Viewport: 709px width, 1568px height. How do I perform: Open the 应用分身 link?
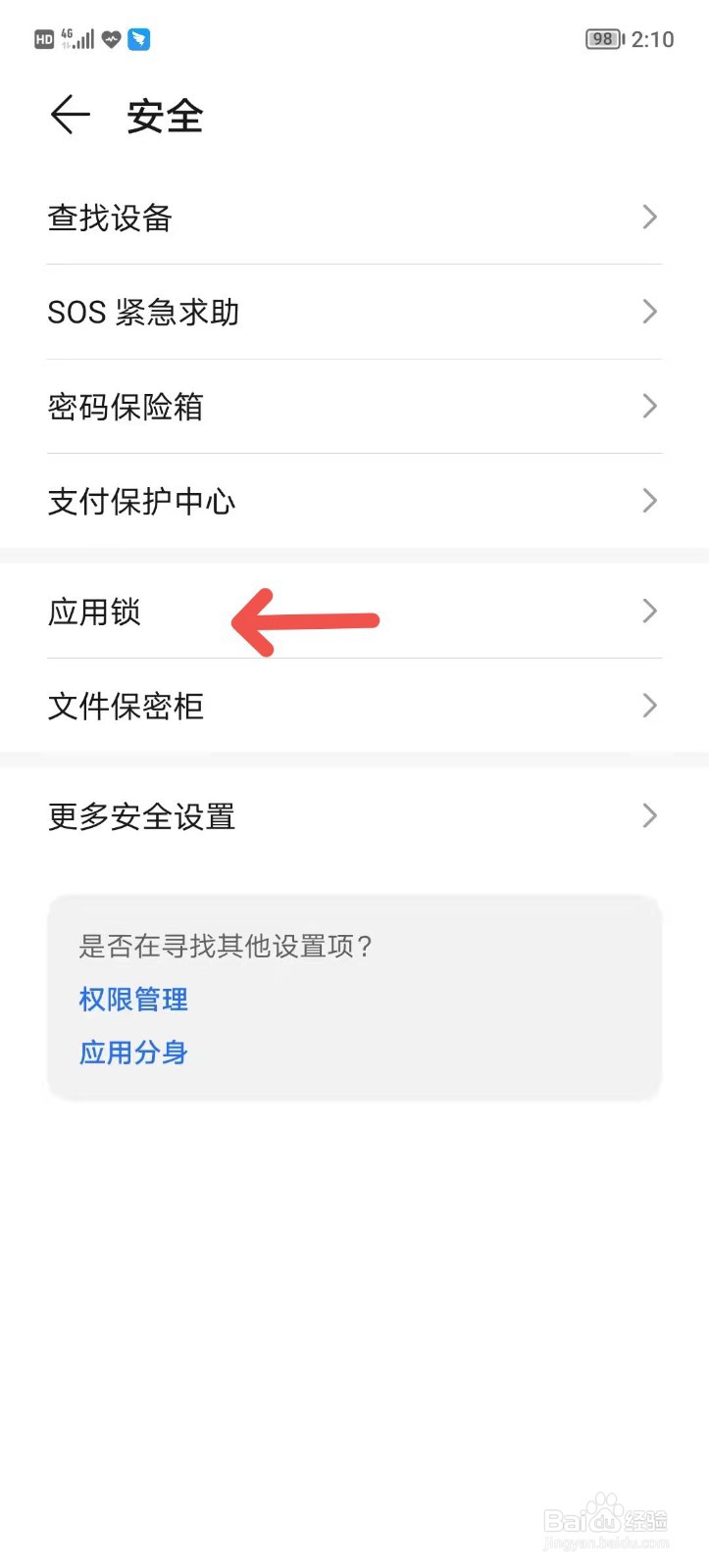(x=133, y=1053)
